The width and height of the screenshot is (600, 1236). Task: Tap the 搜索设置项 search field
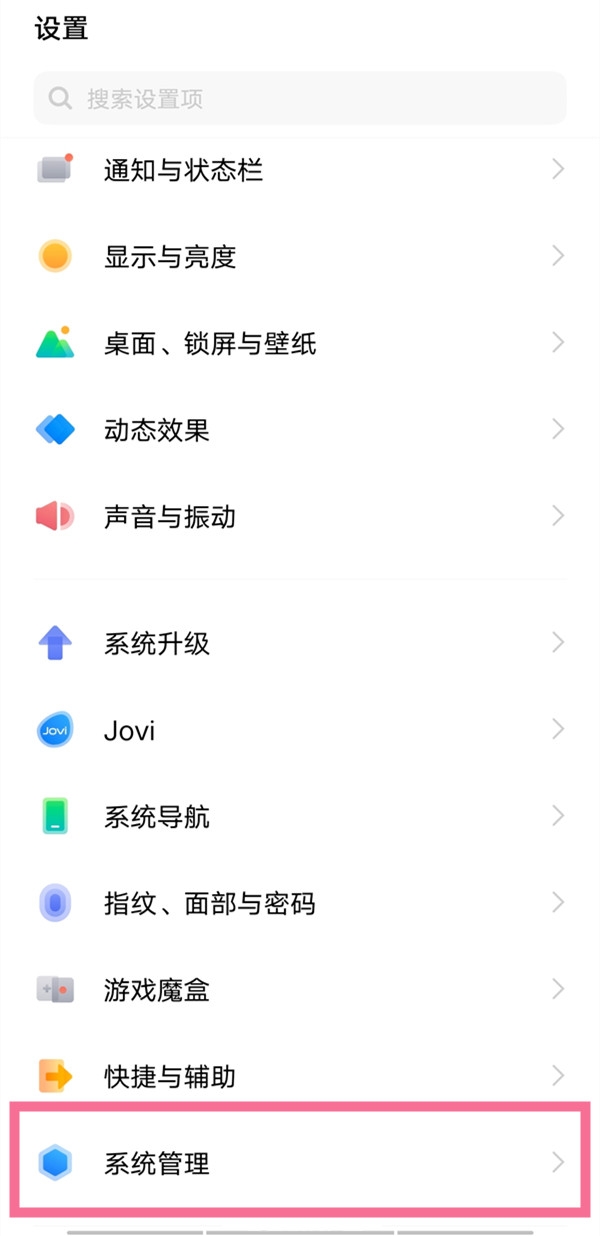coord(300,98)
